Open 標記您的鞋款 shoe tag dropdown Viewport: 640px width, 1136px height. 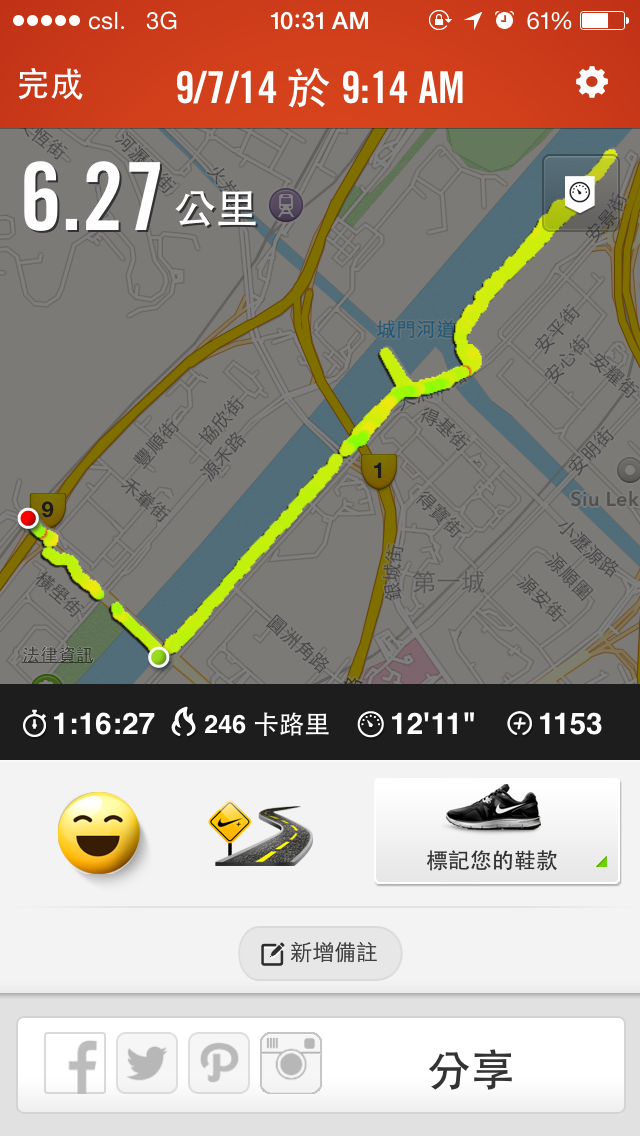tap(497, 831)
